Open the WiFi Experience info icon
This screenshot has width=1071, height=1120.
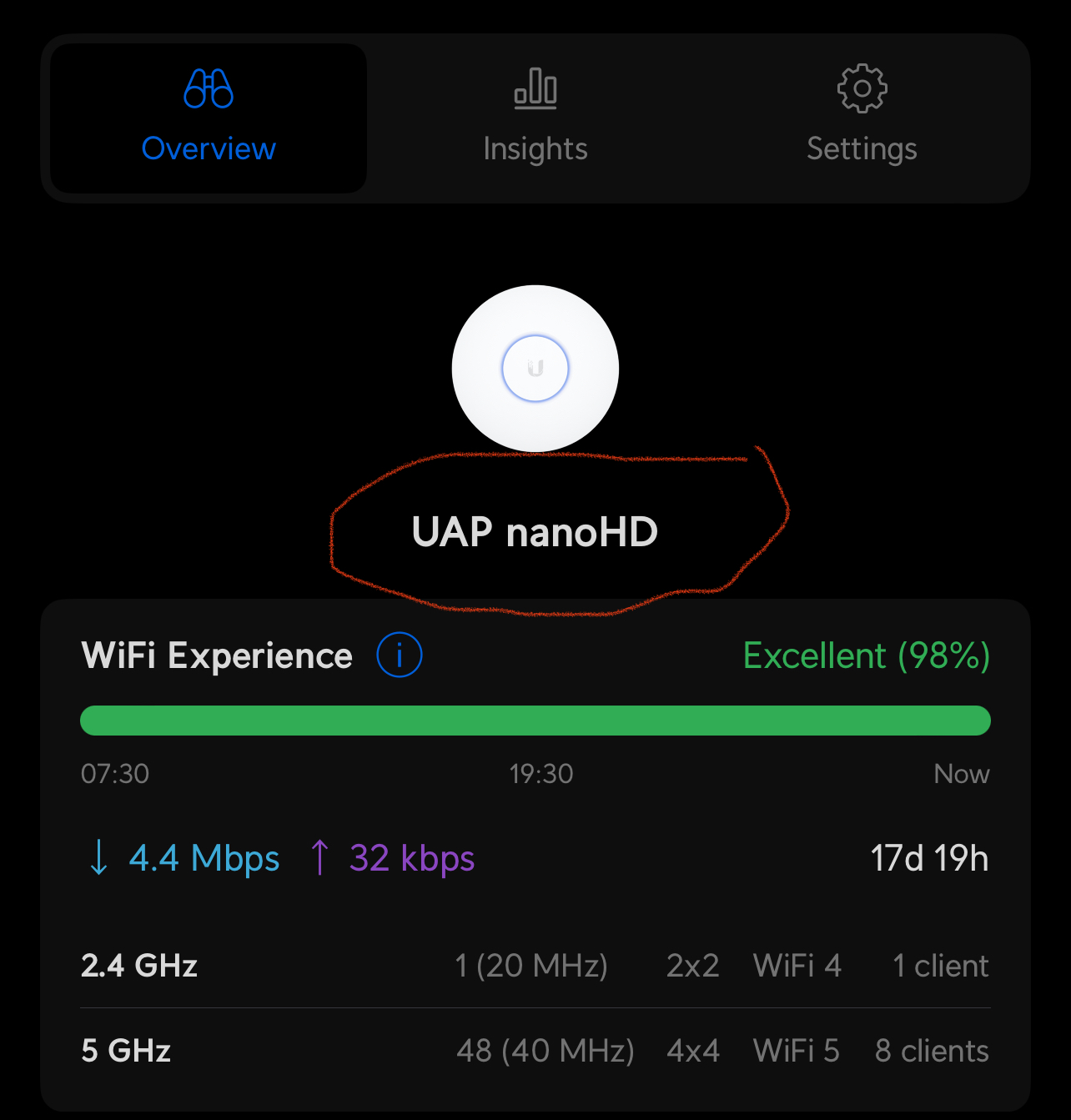pyautogui.click(x=400, y=655)
